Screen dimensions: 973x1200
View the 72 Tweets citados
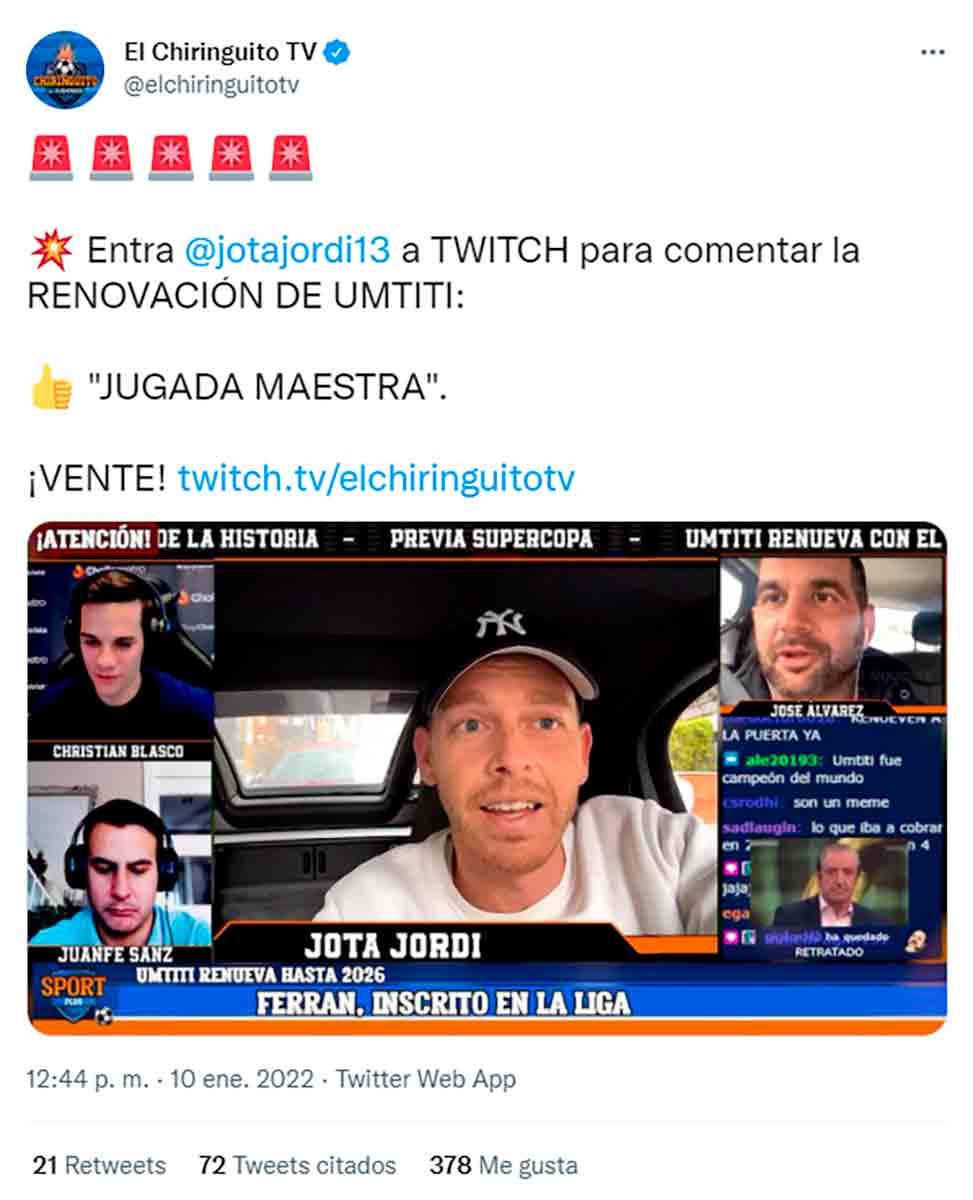[297, 1165]
